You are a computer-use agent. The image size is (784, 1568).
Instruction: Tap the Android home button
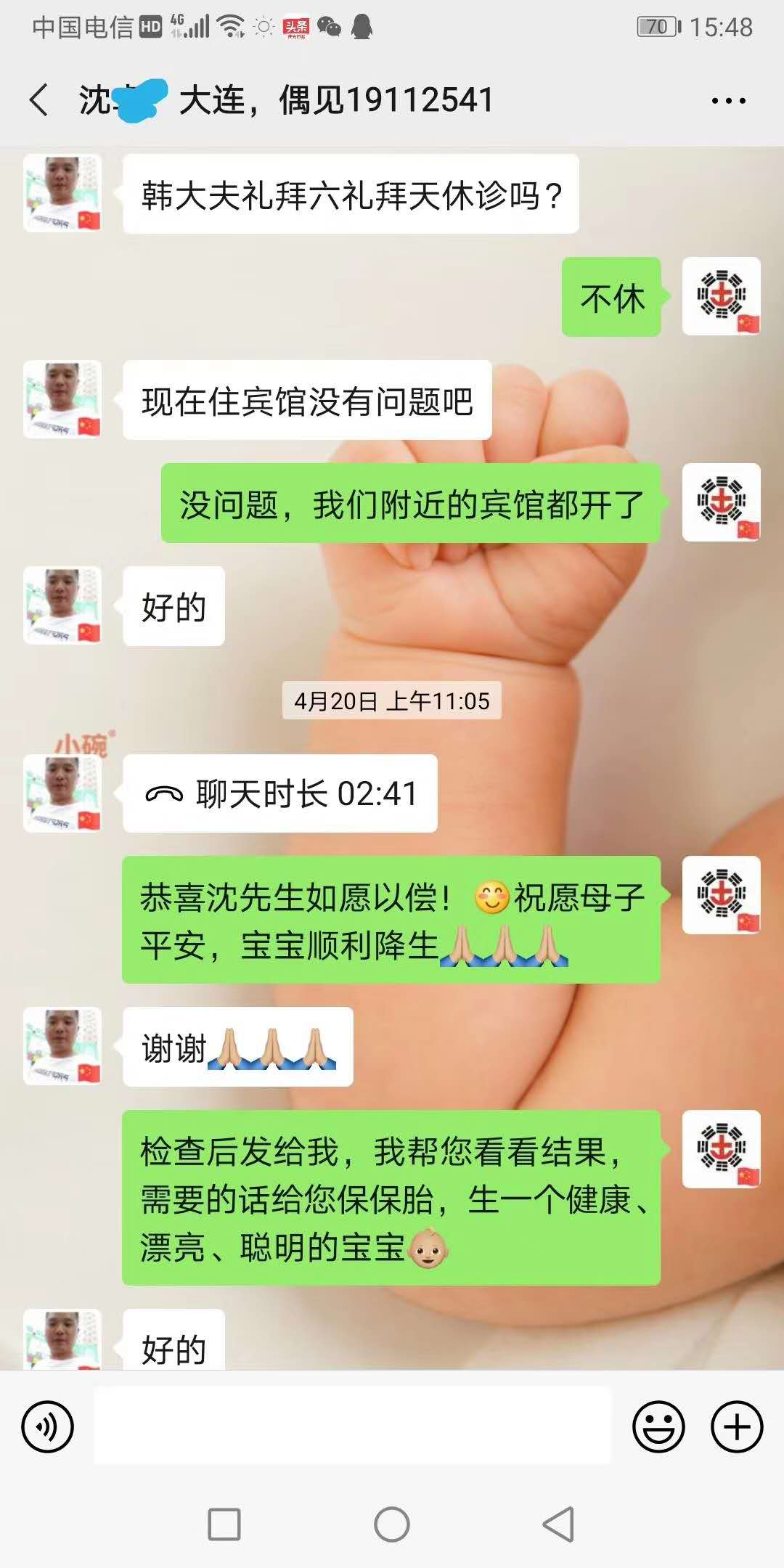(x=392, y=1524)
